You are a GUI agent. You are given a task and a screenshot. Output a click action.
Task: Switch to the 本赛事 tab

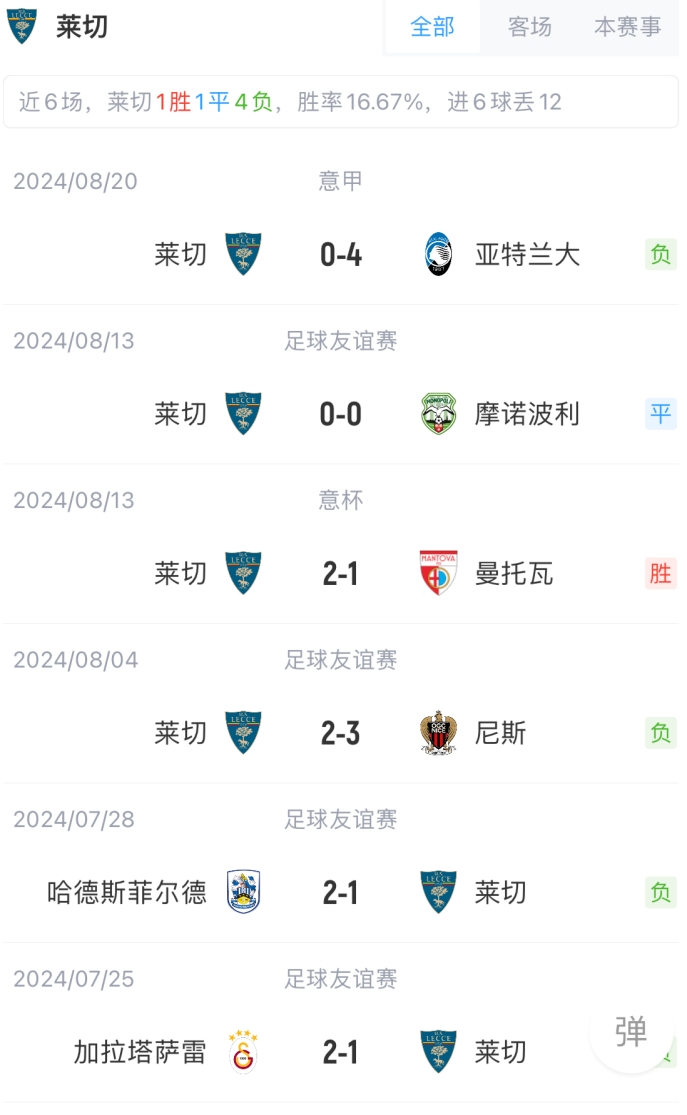point(627,27)
